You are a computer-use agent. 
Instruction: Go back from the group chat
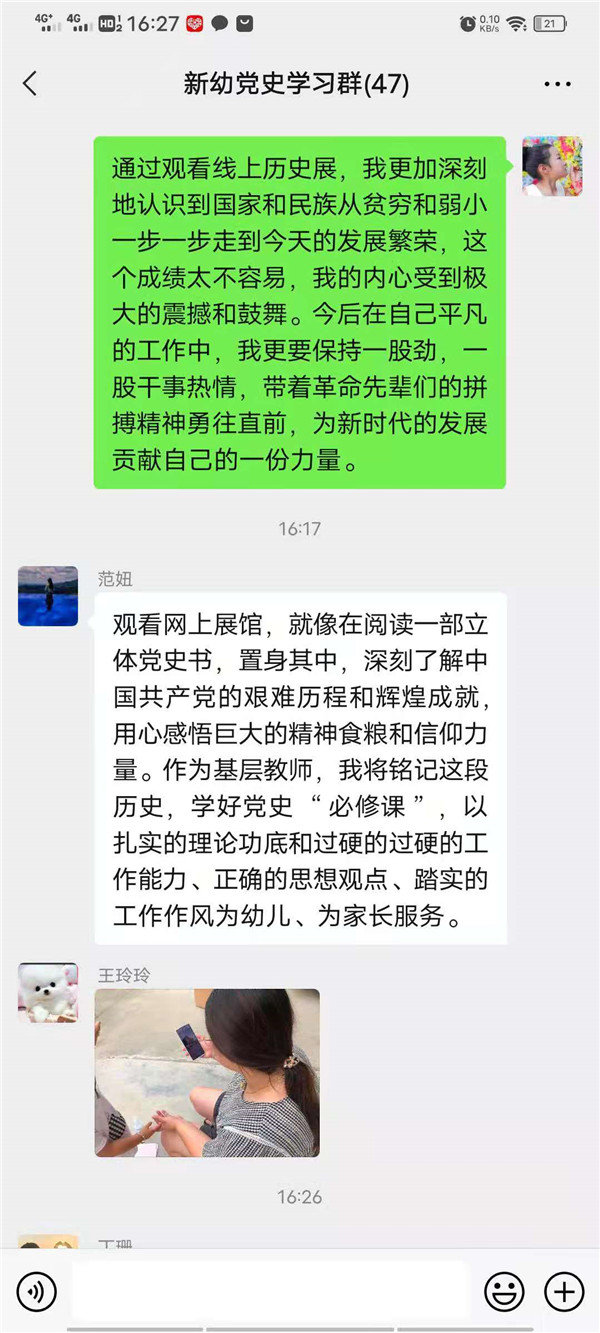tap(30, 84)
